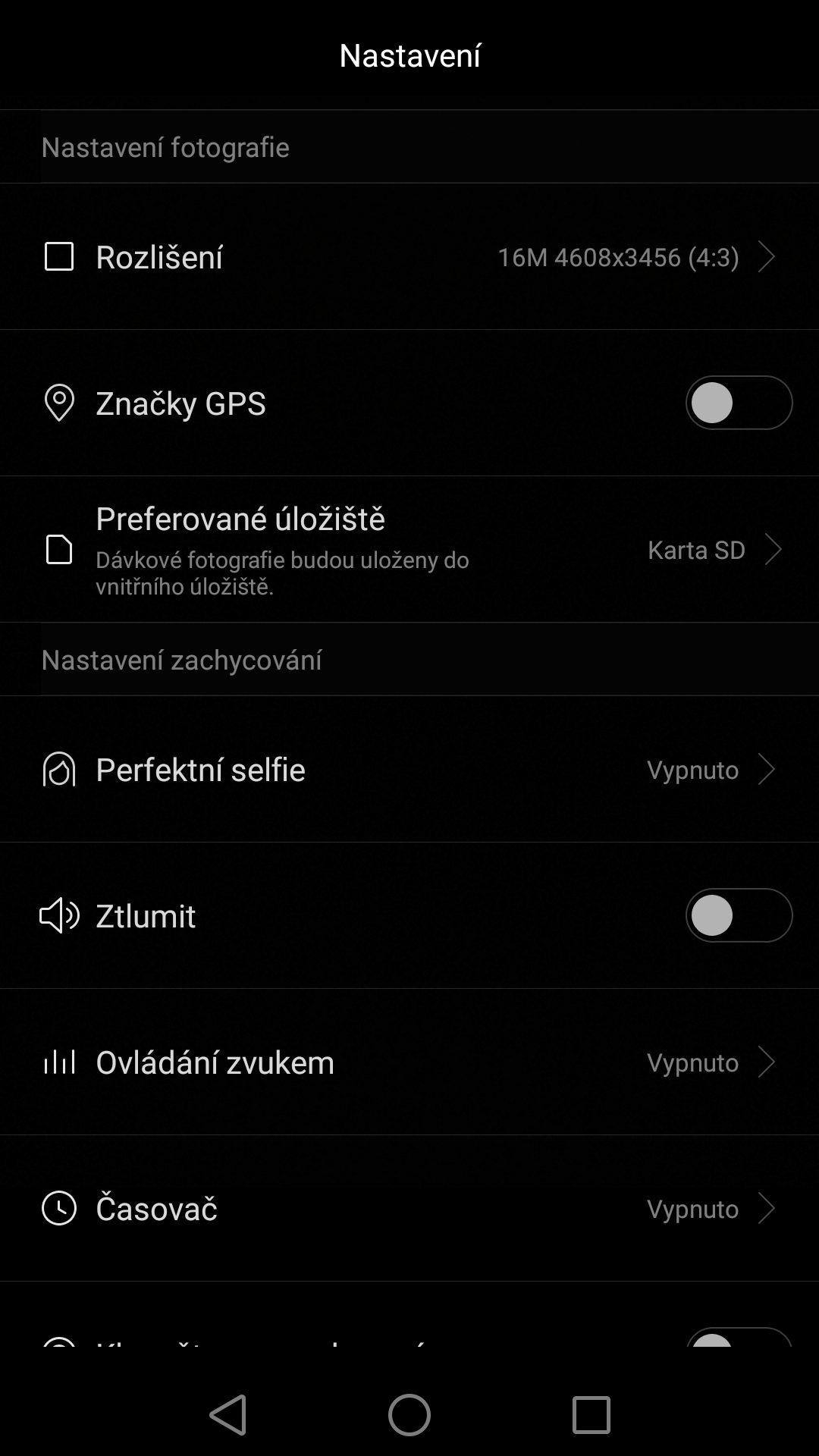
Task: Toggle the Značky GPS switch
Action: [x=739, y=403]
